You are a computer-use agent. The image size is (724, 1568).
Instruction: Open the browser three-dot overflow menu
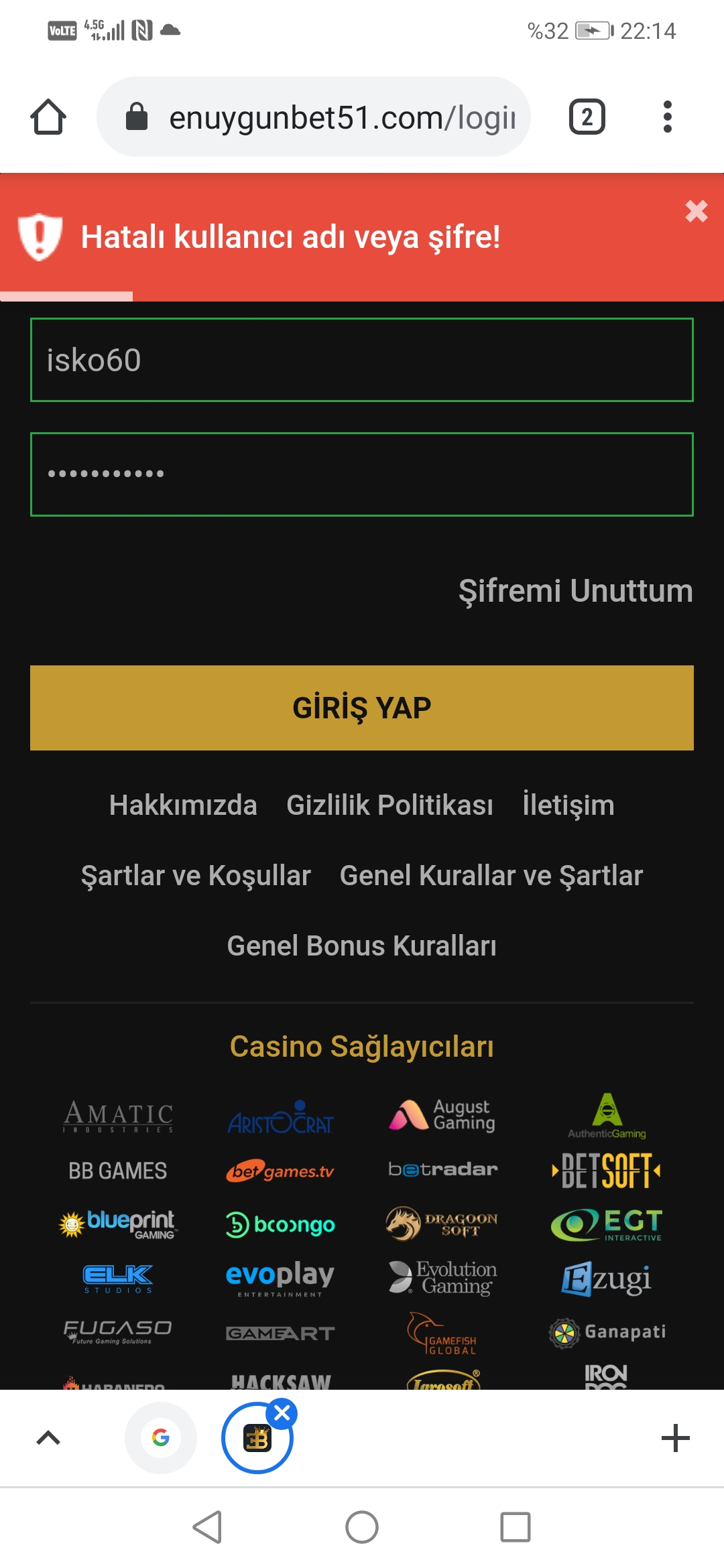[x=667, y=117]
